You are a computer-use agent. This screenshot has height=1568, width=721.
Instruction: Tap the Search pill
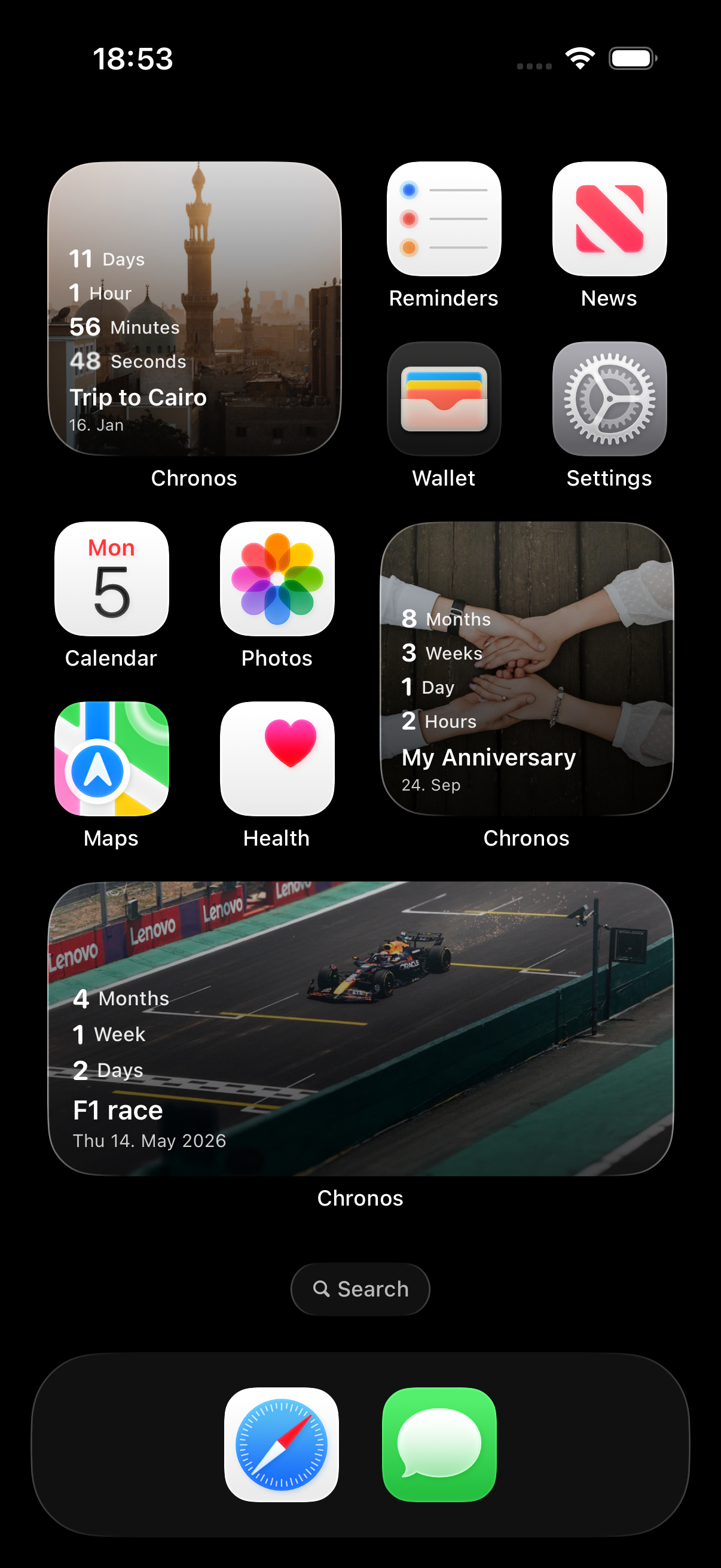tap(360, 1289)
